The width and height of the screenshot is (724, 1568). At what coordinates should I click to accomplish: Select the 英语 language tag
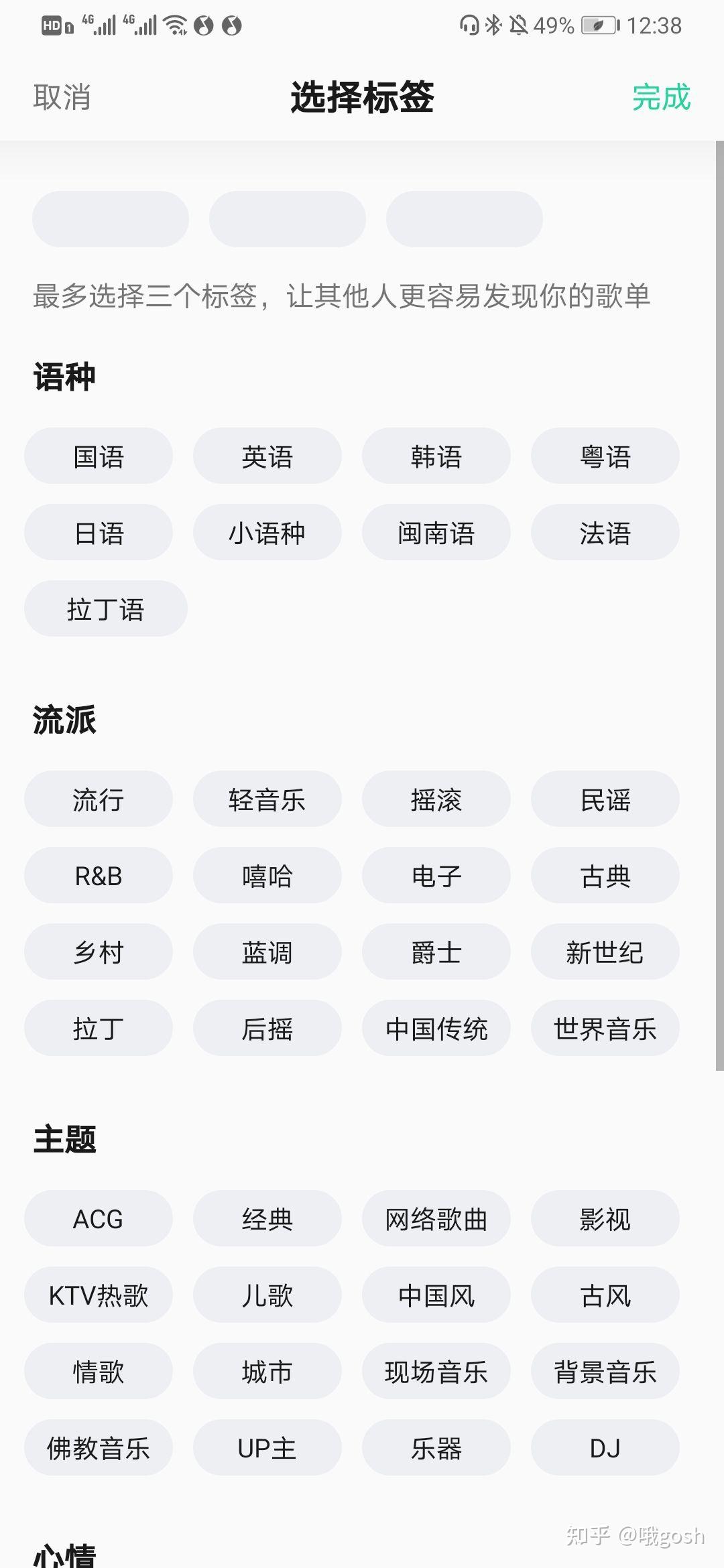point(267,455)
